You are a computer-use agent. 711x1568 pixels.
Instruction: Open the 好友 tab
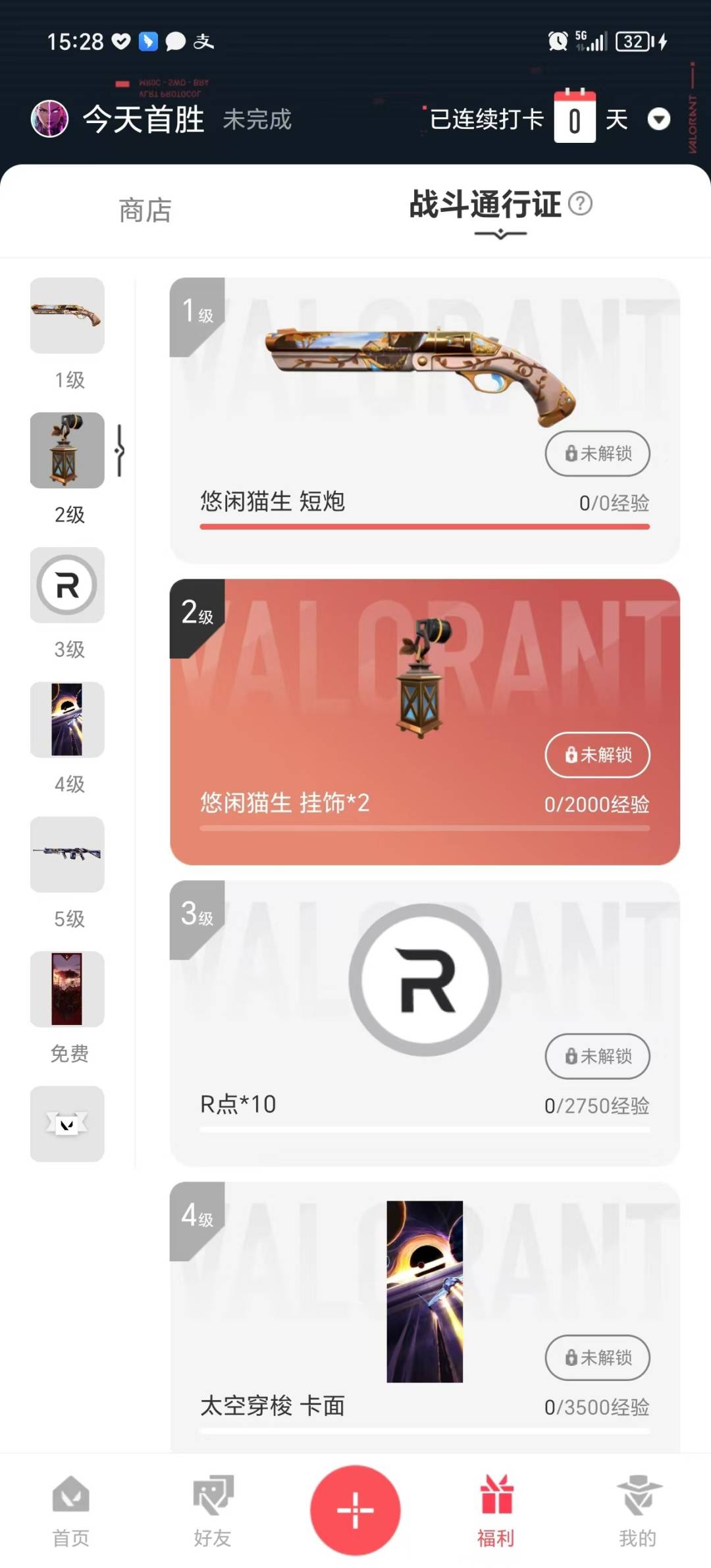tap(213, 1511)
